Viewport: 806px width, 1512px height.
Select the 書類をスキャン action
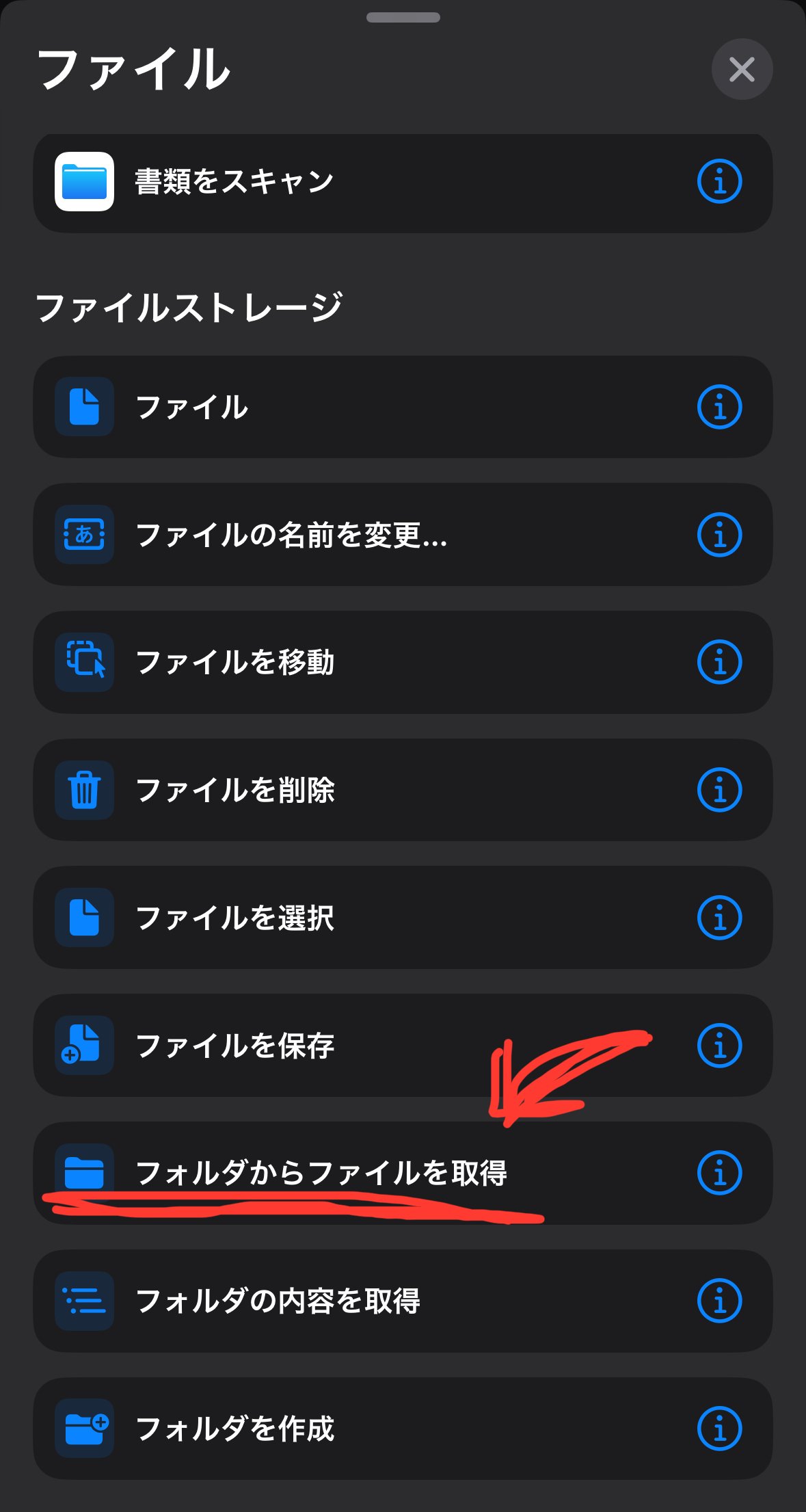[x=403, y=183]
